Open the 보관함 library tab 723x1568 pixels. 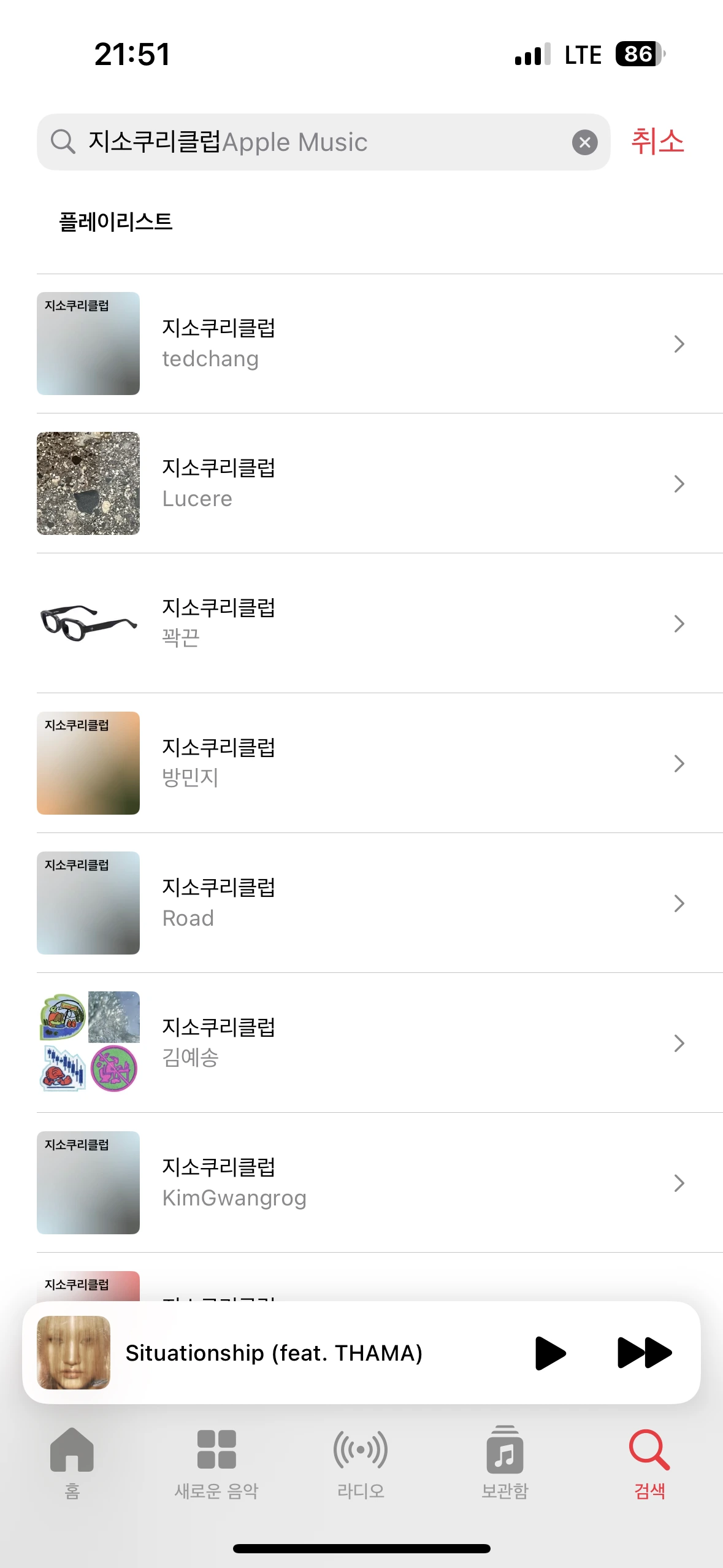pyautogui.click(x=505, y=1462)
